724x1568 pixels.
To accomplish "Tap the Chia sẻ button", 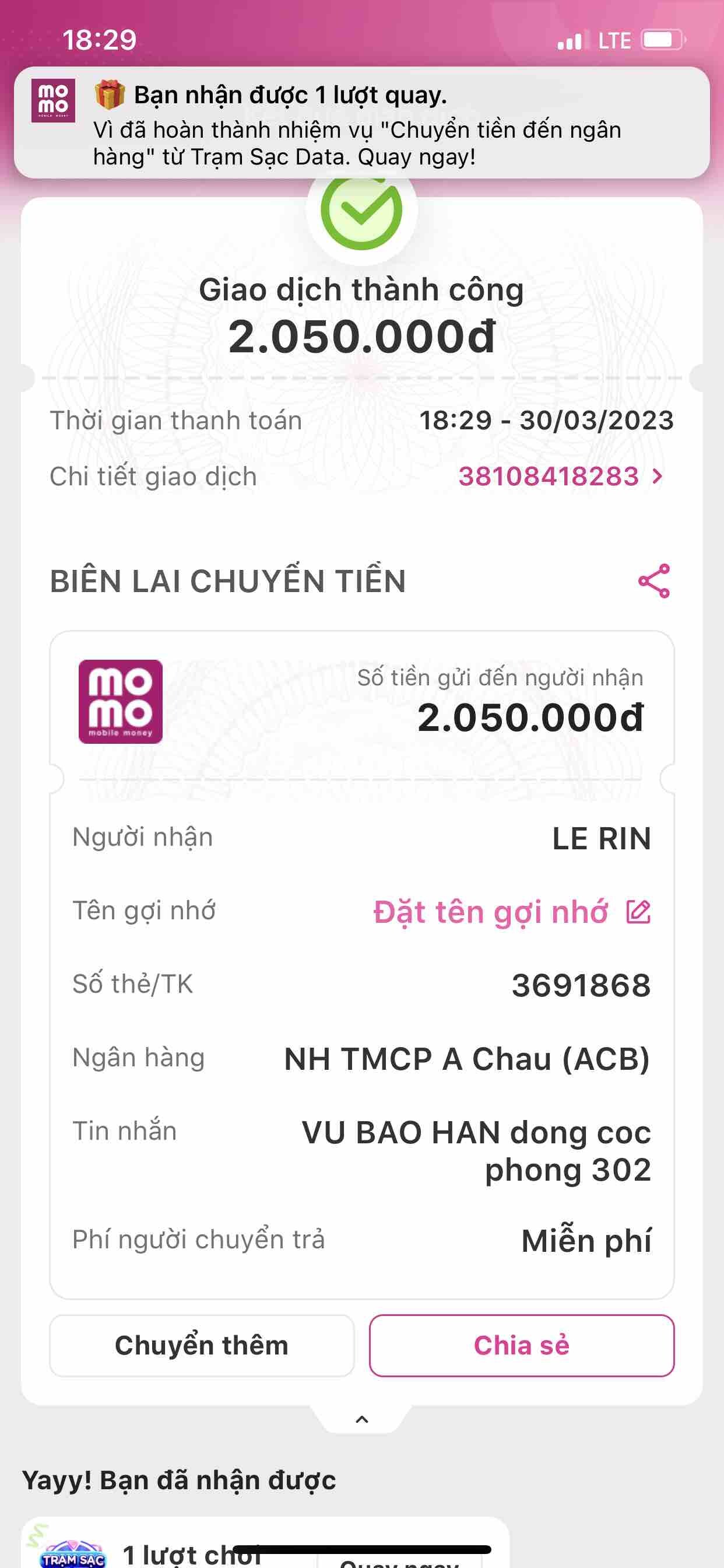I will pos(521,1346).
